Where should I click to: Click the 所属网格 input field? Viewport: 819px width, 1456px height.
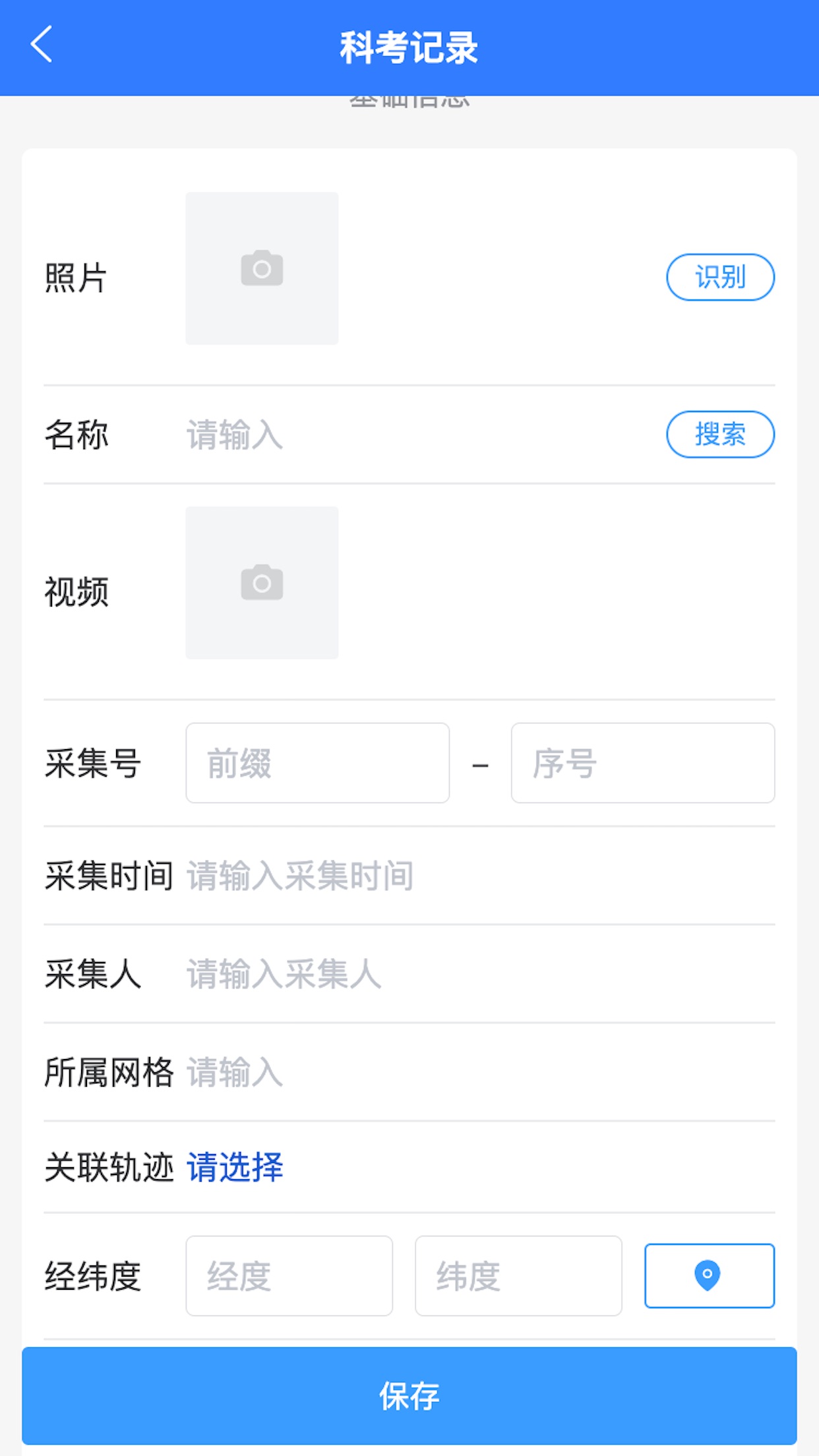point(330,1072)
